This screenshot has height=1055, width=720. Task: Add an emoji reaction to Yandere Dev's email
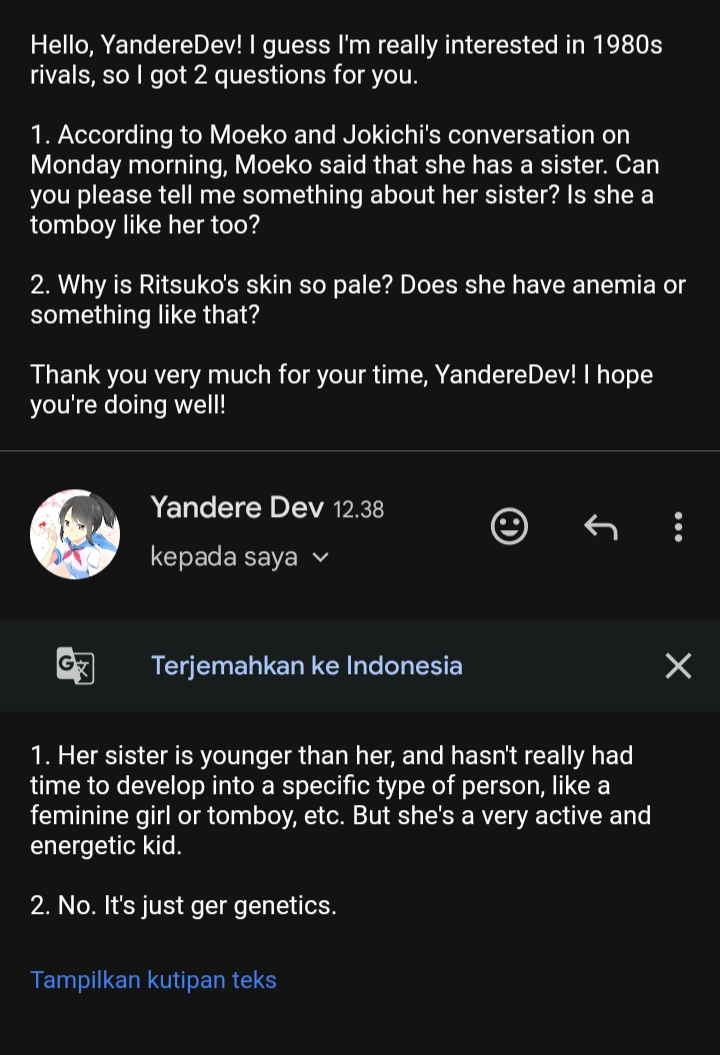pyautogui.click(x=509, y=526)
